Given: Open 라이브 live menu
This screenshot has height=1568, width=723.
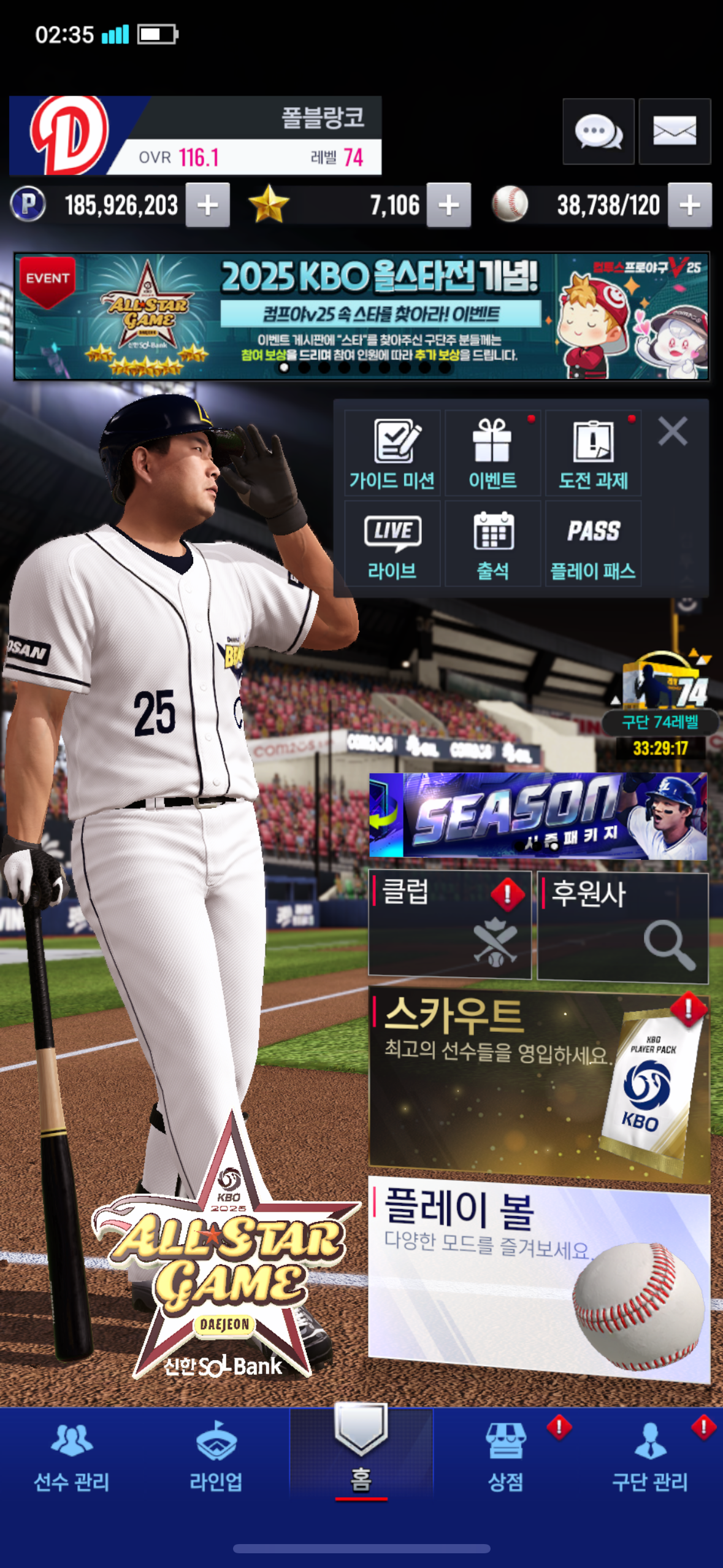Looking at the screenshot, I should pyautogui.click(x=392, y=544).
